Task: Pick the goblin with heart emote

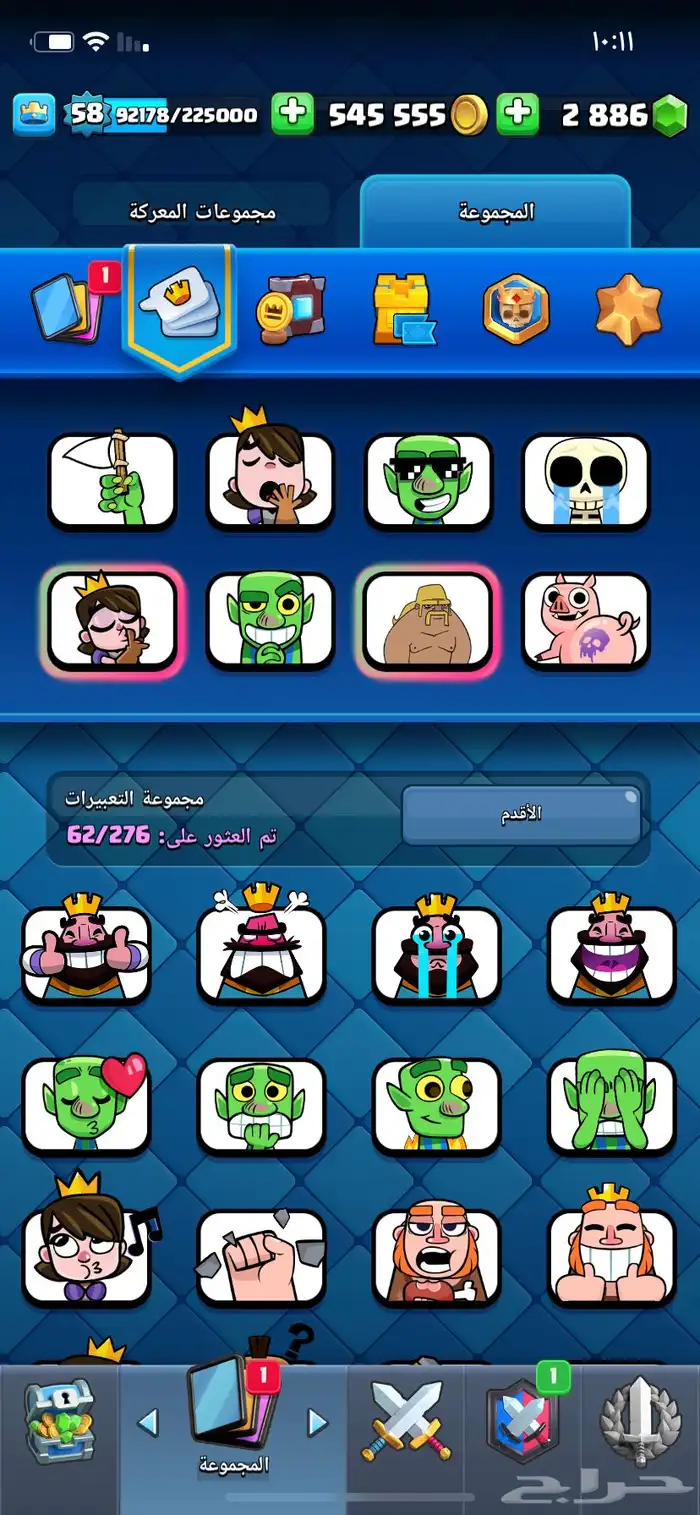Action: point(87,1104)
